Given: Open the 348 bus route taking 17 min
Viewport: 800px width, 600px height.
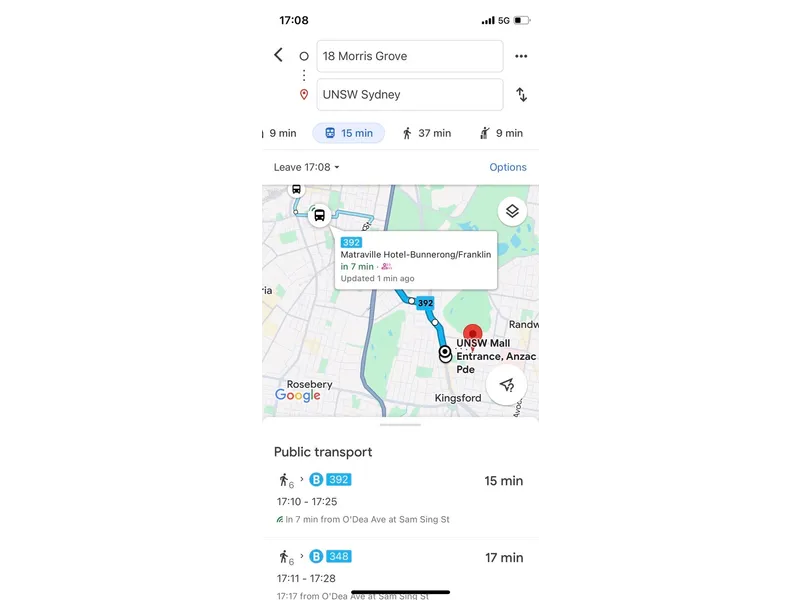Looking at the screenshot, I should 400,572.
